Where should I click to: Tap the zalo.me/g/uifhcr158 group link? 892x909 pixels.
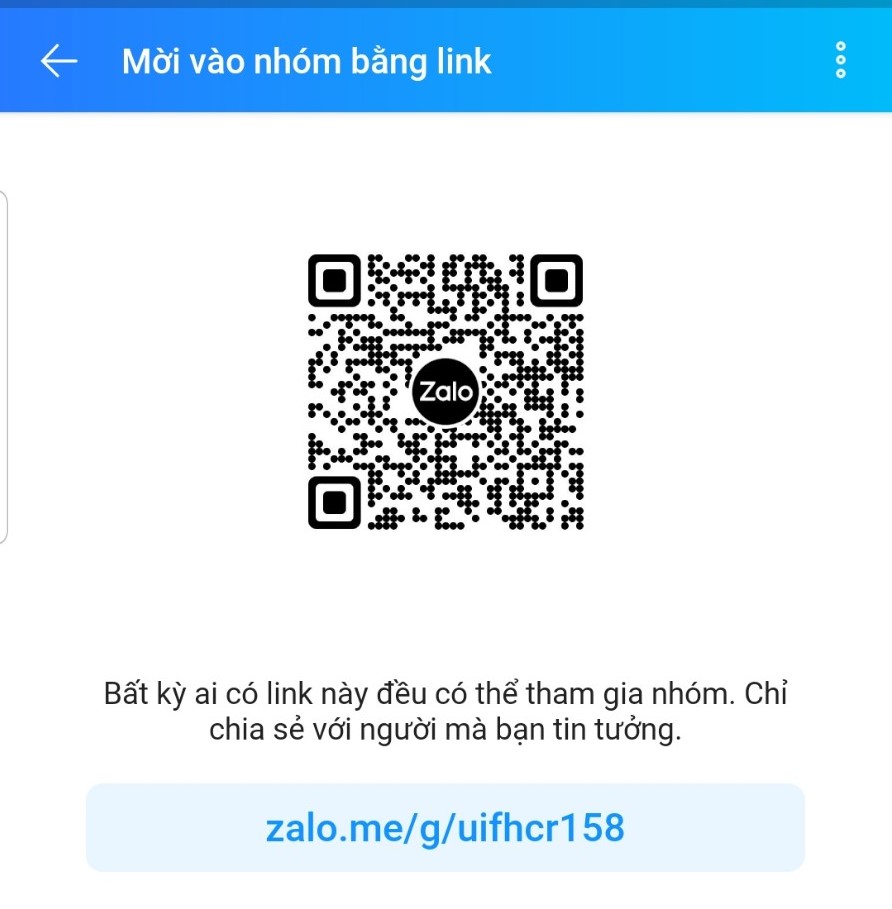pos(445,828)
